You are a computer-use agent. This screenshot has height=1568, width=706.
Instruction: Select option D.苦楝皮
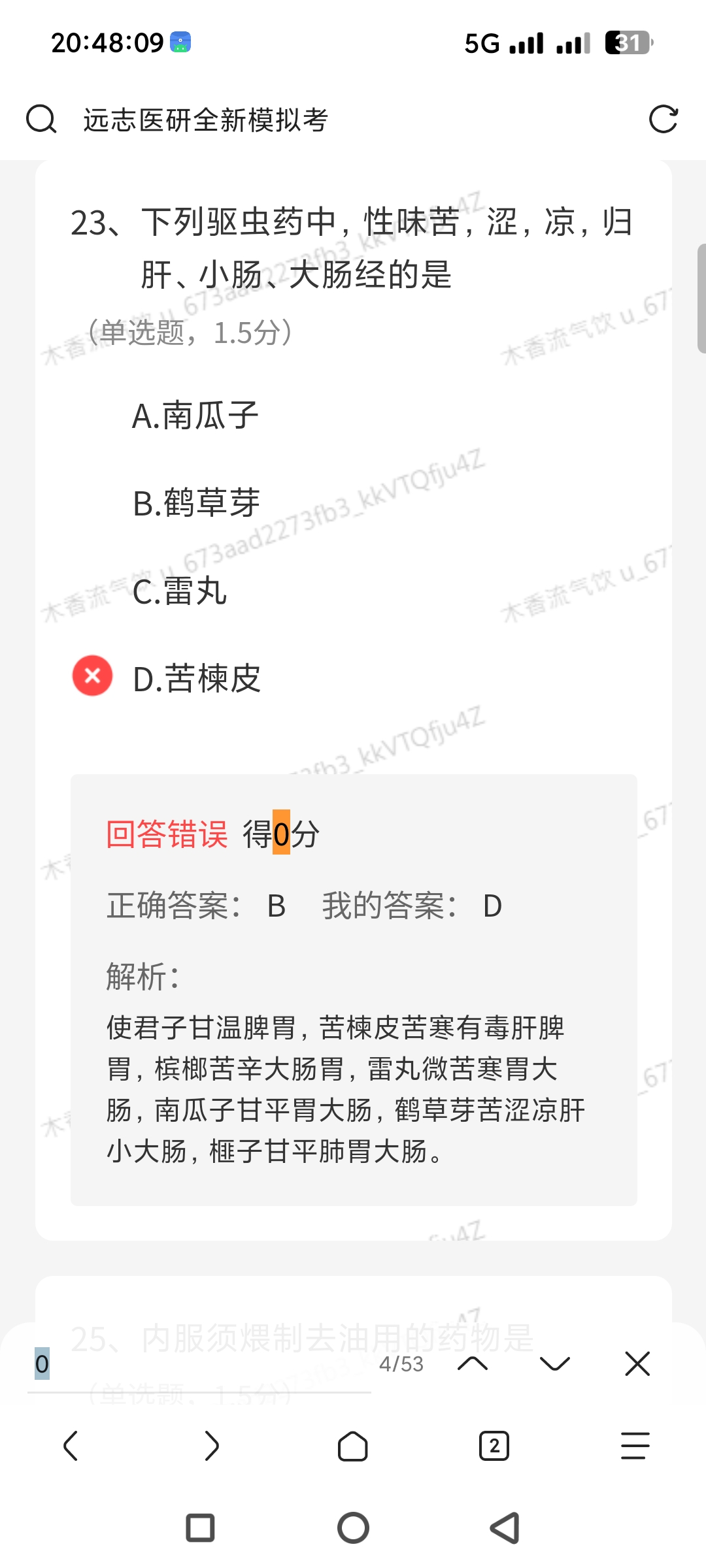[x=196, y=679]
